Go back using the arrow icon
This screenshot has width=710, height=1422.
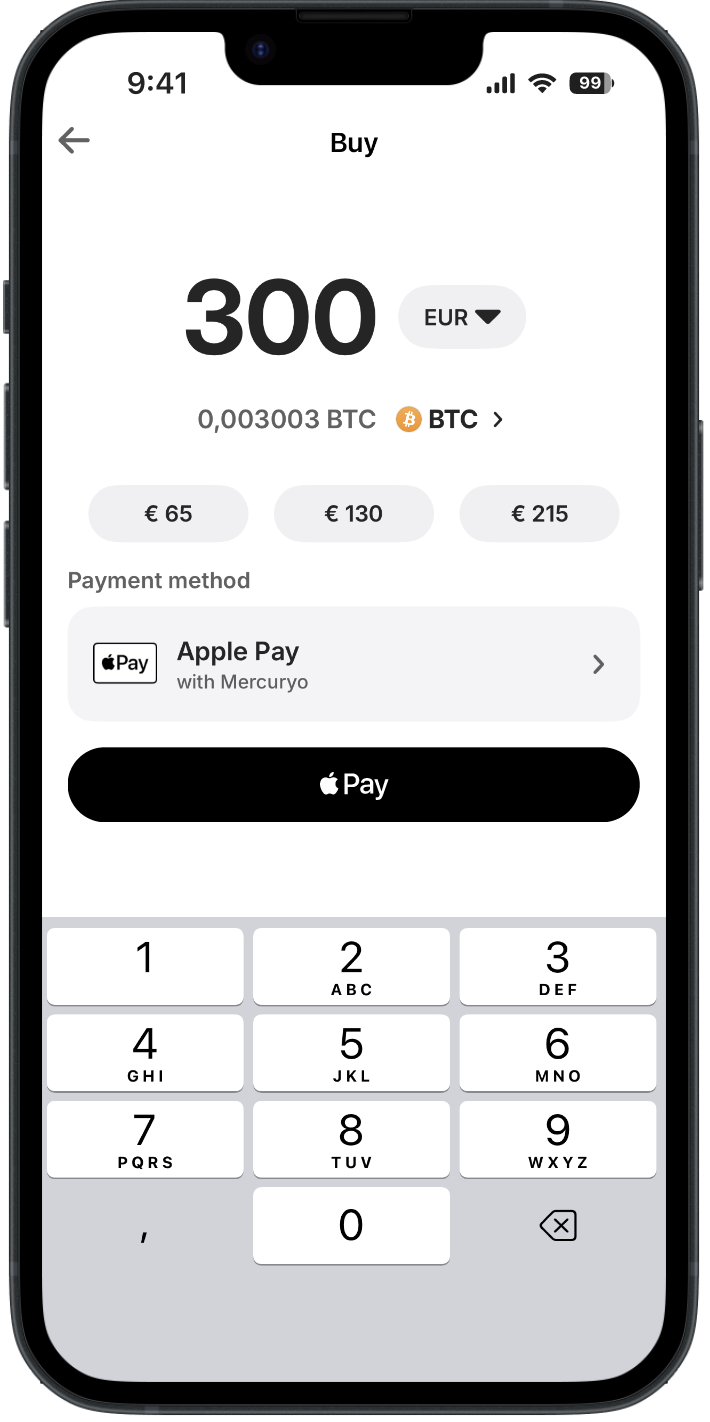point(75,141)
